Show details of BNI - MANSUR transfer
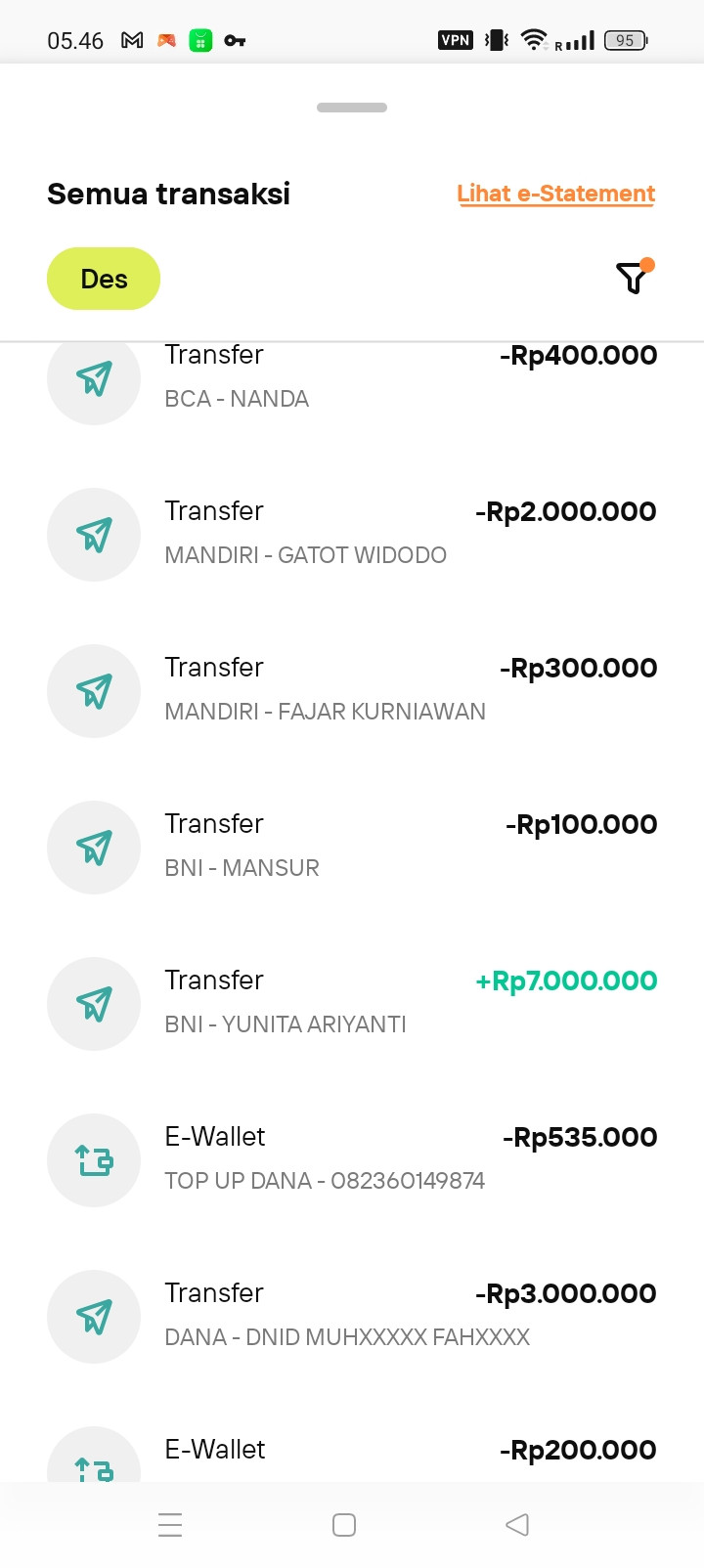Image resolution: width=704 pixels, height=1568 pixels. coord(352,847)
